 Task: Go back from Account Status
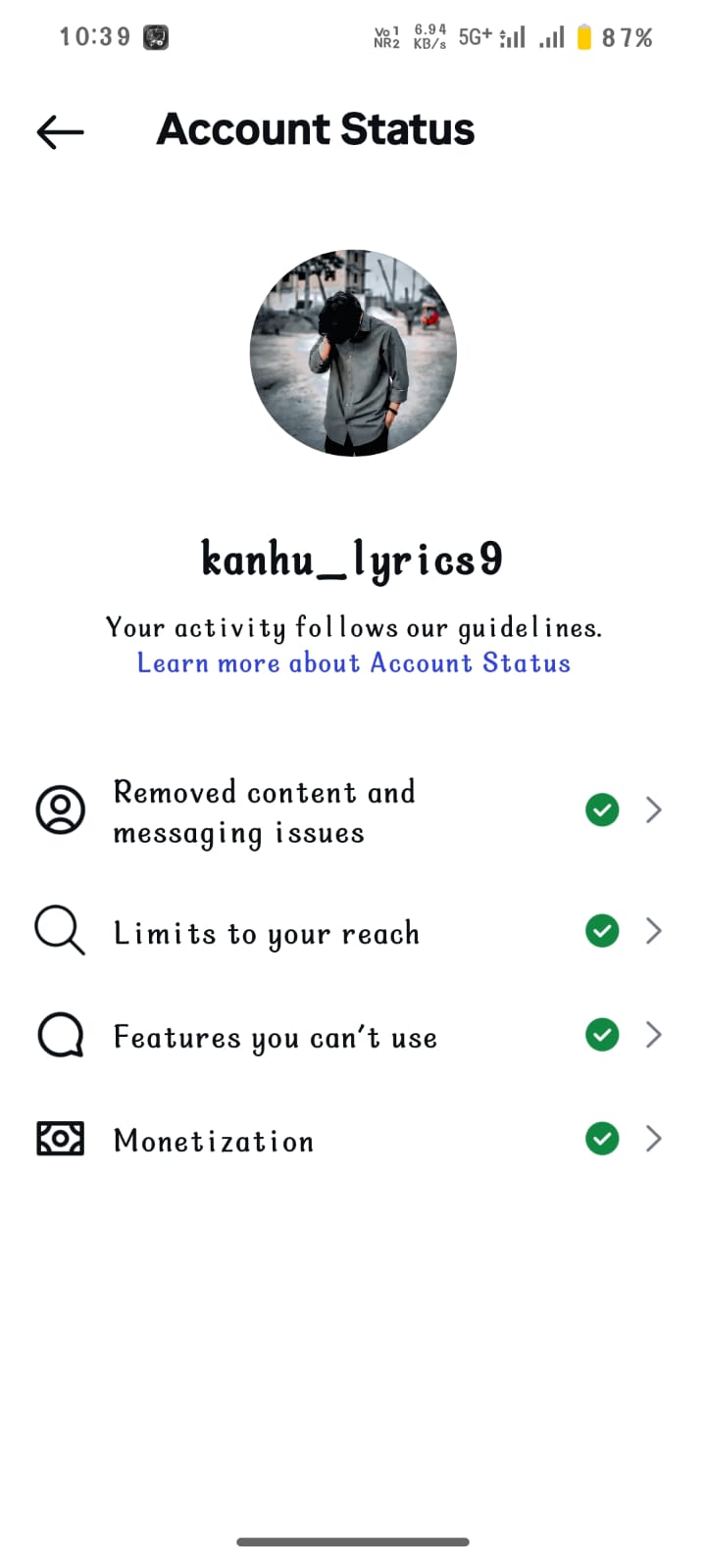pyautogui.click(x=60, y=131)
